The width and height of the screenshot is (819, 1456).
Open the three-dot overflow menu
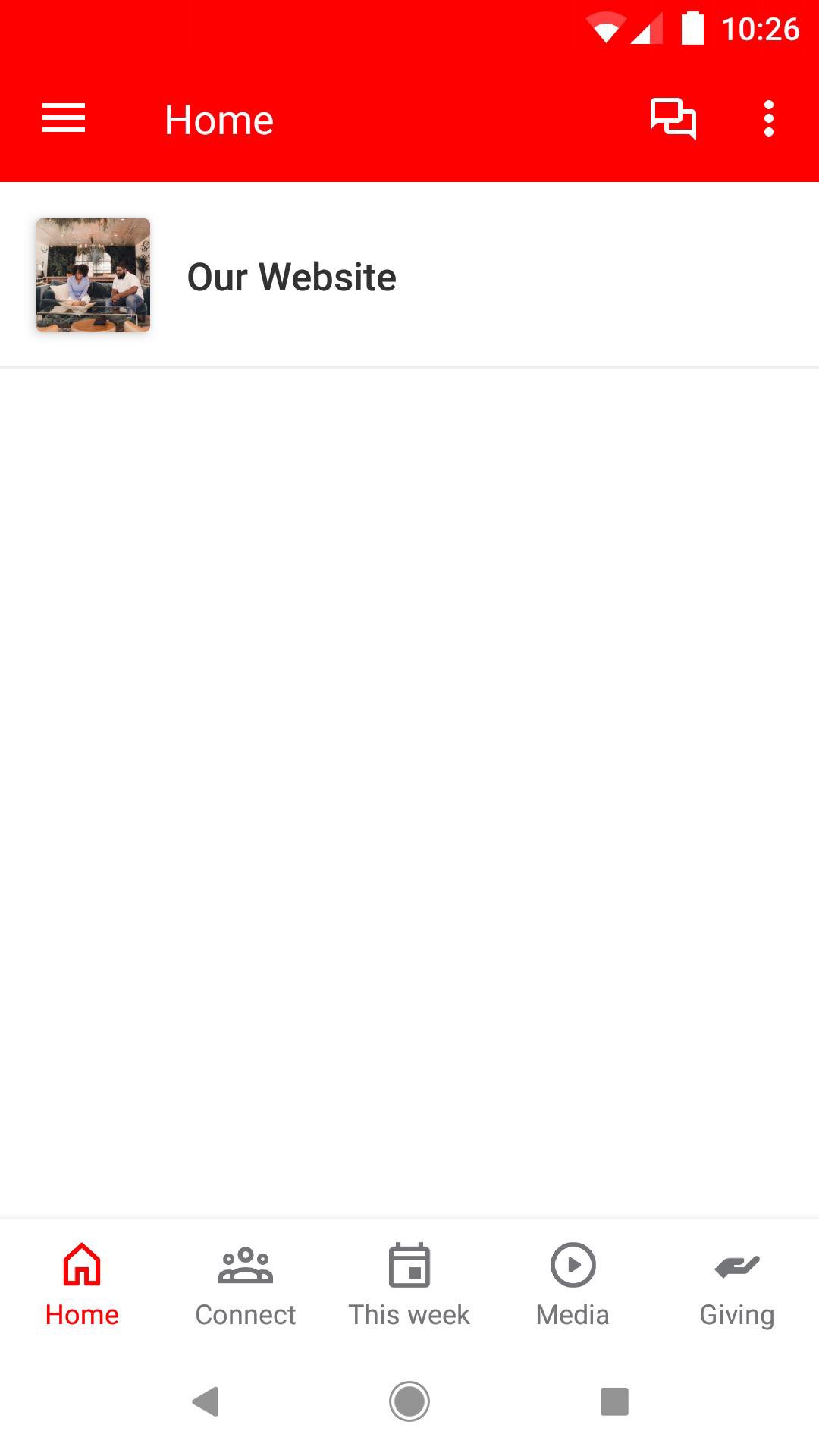pos(768,119)
